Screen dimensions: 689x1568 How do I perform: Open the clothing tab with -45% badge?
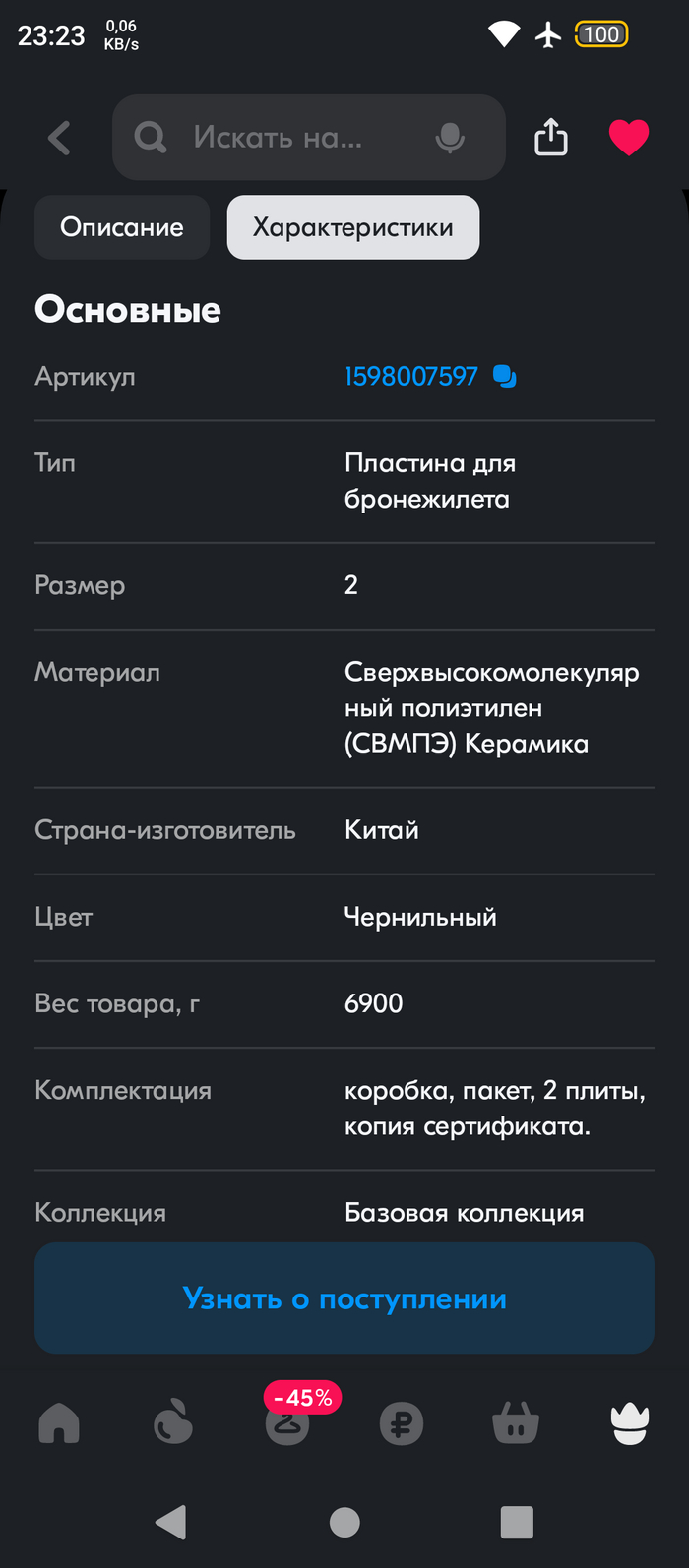[x=287, y=1423]
